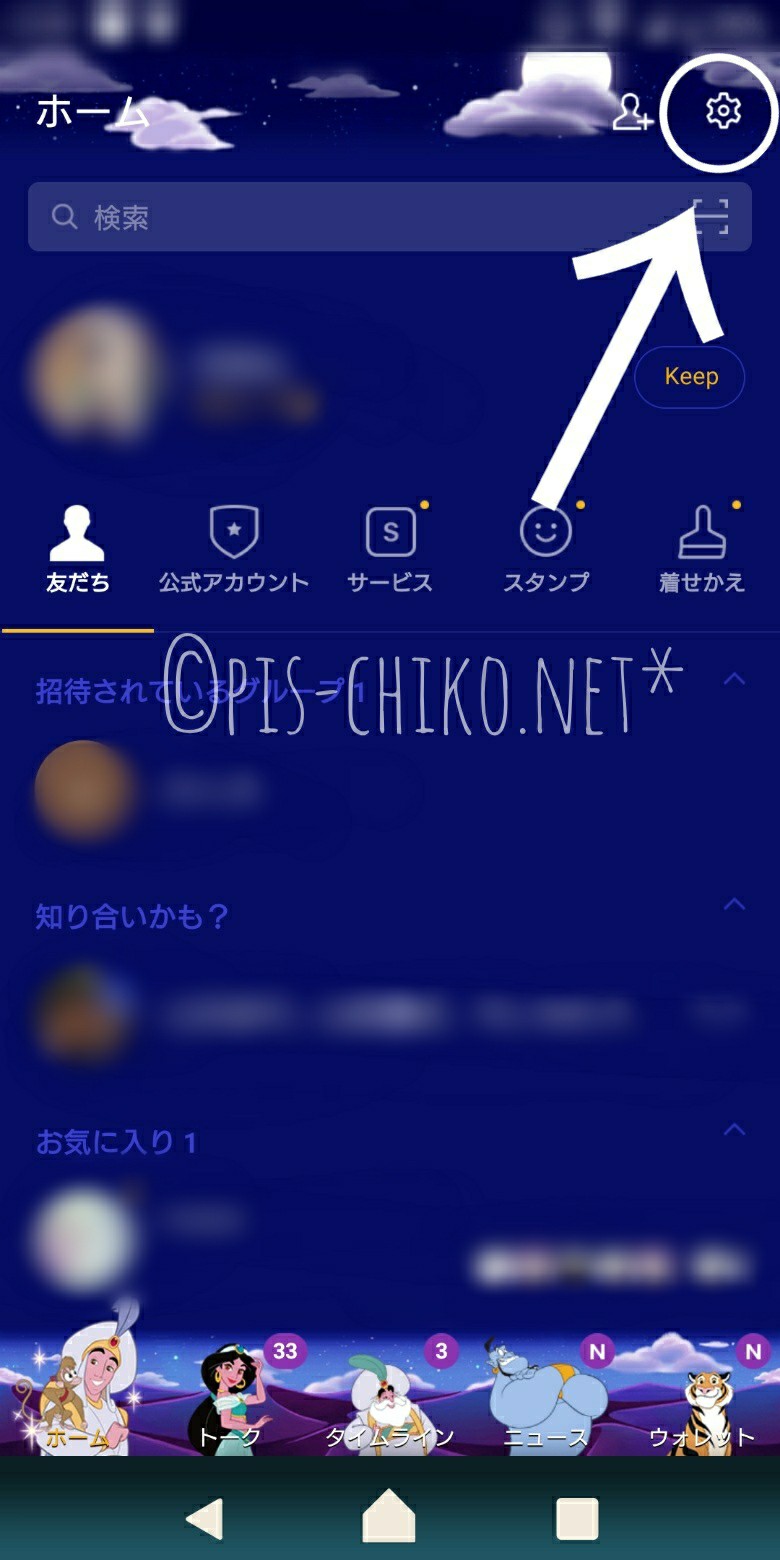This screenshot has height=1560, width=780.
Task: Tap the add friend icon
Action: tap(632, 112)
